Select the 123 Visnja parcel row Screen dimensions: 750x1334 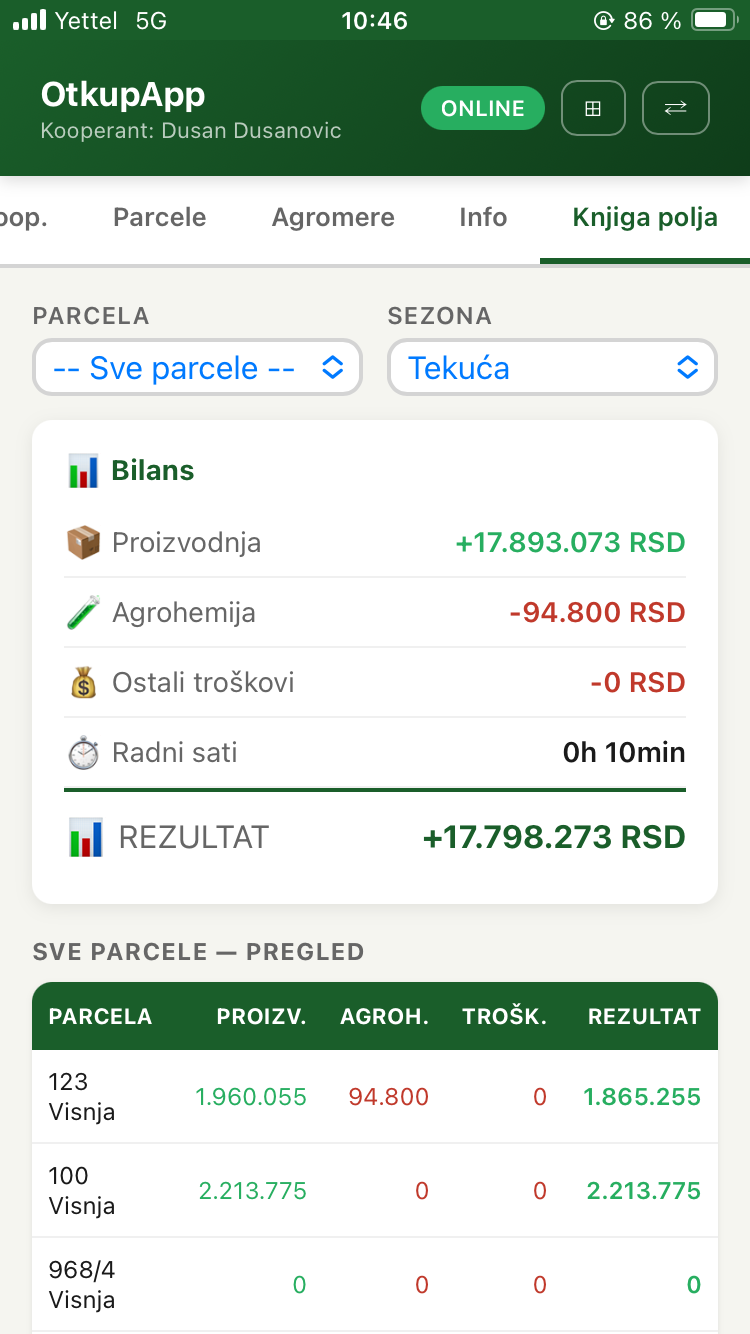pos(375,1095)
